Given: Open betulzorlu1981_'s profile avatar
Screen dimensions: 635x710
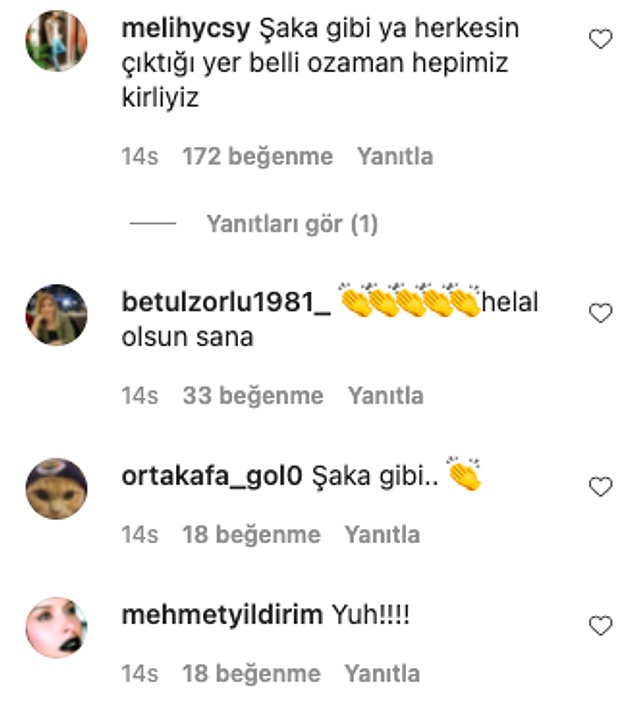Looking at the screenshot, I should [56, 314].
